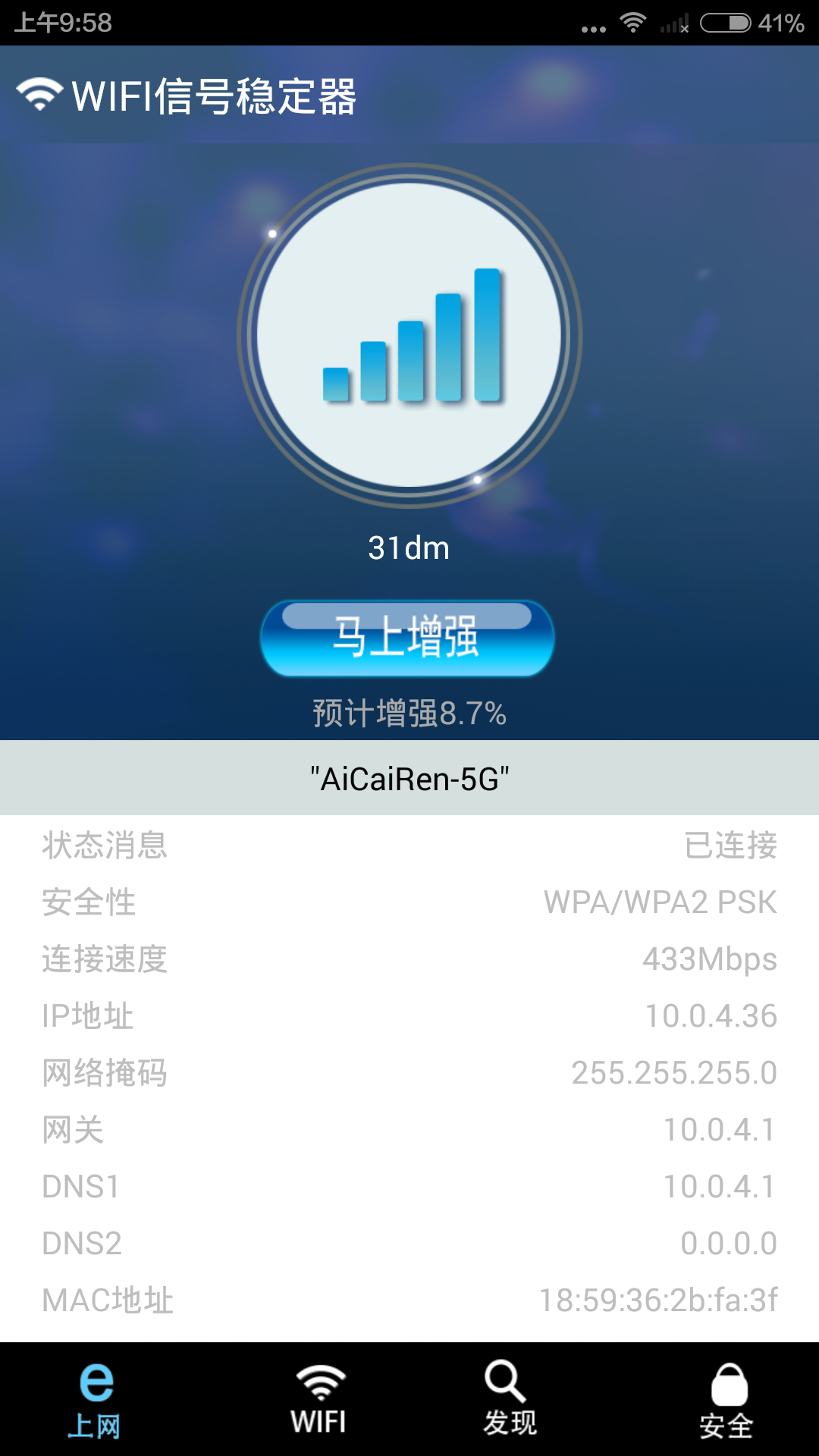Toggle the 安全性 WPA/WPA2 PSK row

[409, 902]
